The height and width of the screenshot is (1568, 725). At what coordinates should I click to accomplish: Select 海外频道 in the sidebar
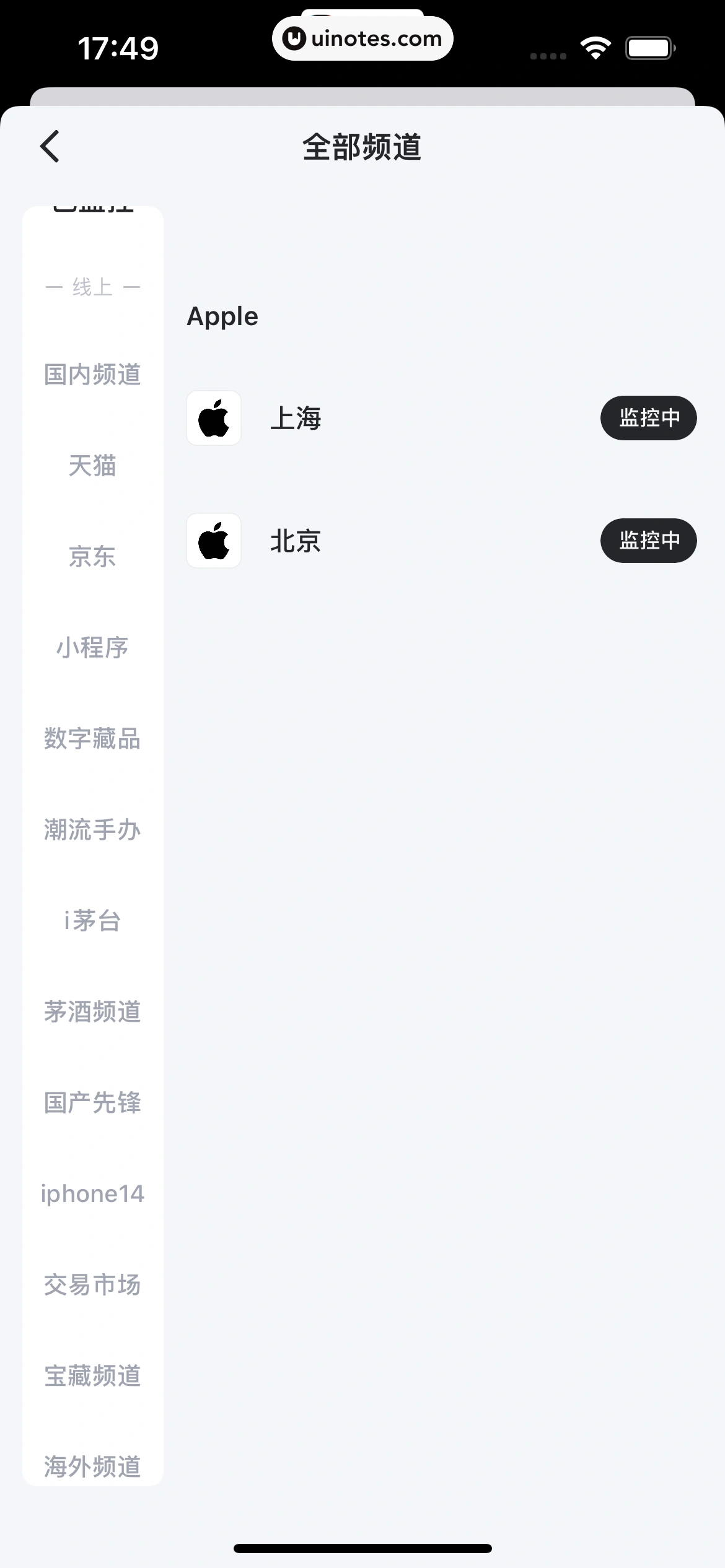[x=92, y=1466]
